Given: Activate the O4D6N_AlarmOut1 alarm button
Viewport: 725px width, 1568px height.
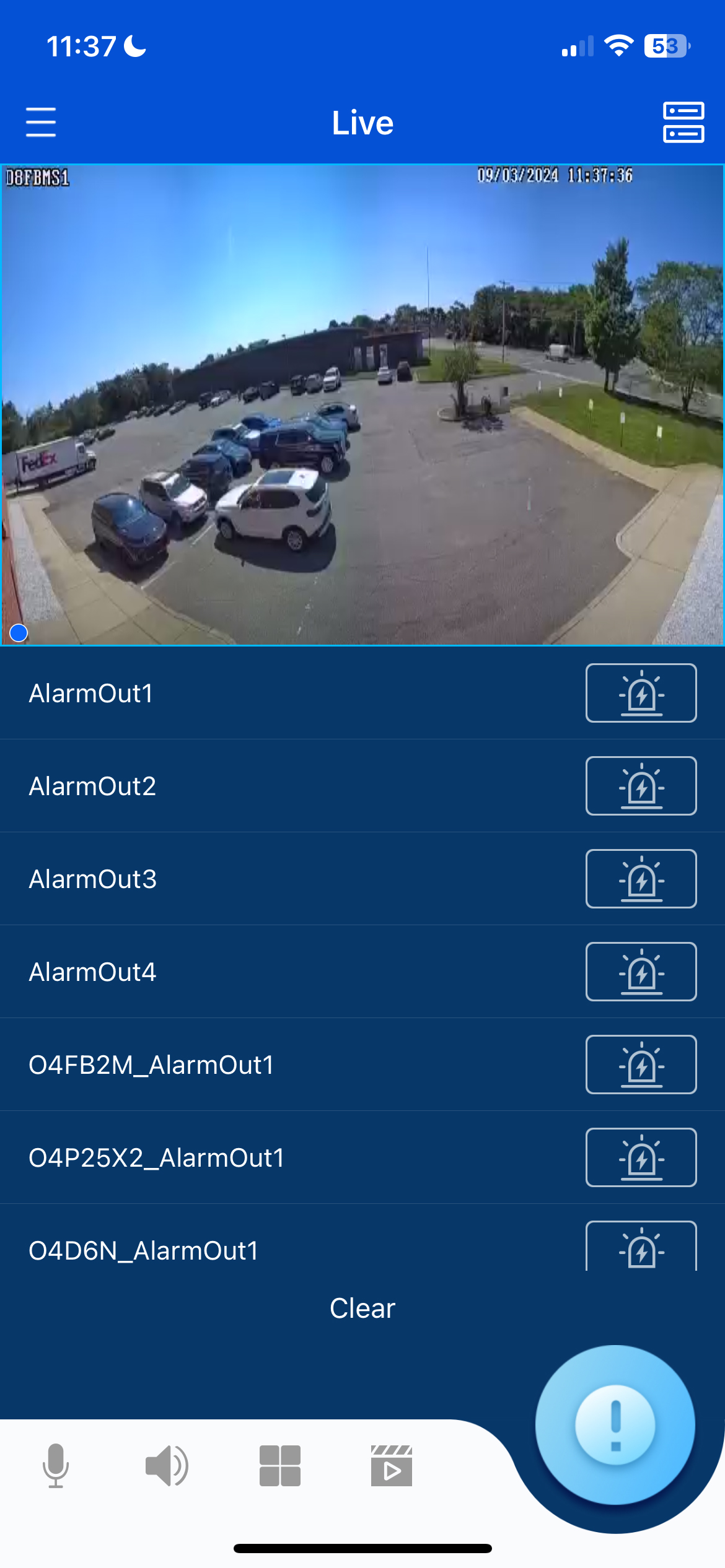Looking at the screenshot, I should coord(641,1248).
